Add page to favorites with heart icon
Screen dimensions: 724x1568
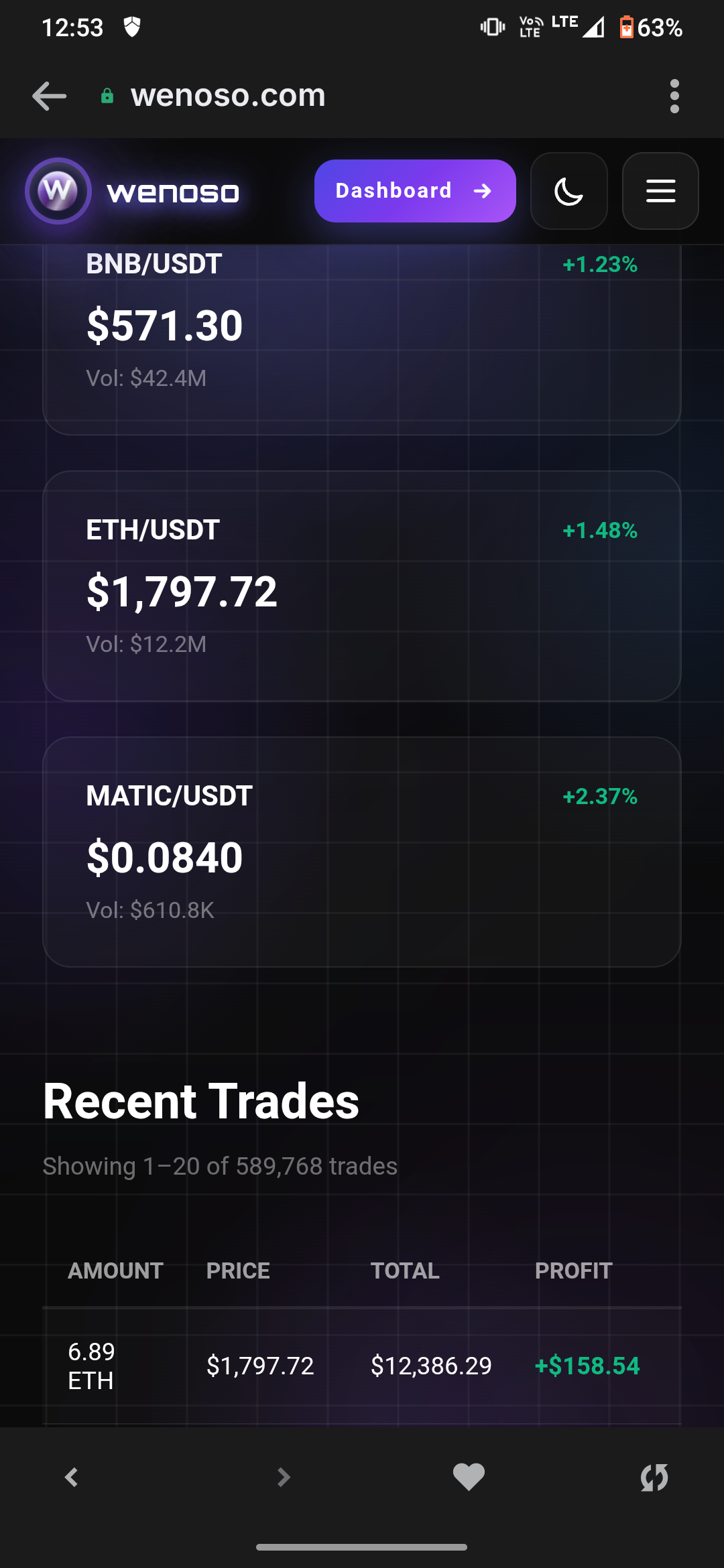pos(469,1477)
